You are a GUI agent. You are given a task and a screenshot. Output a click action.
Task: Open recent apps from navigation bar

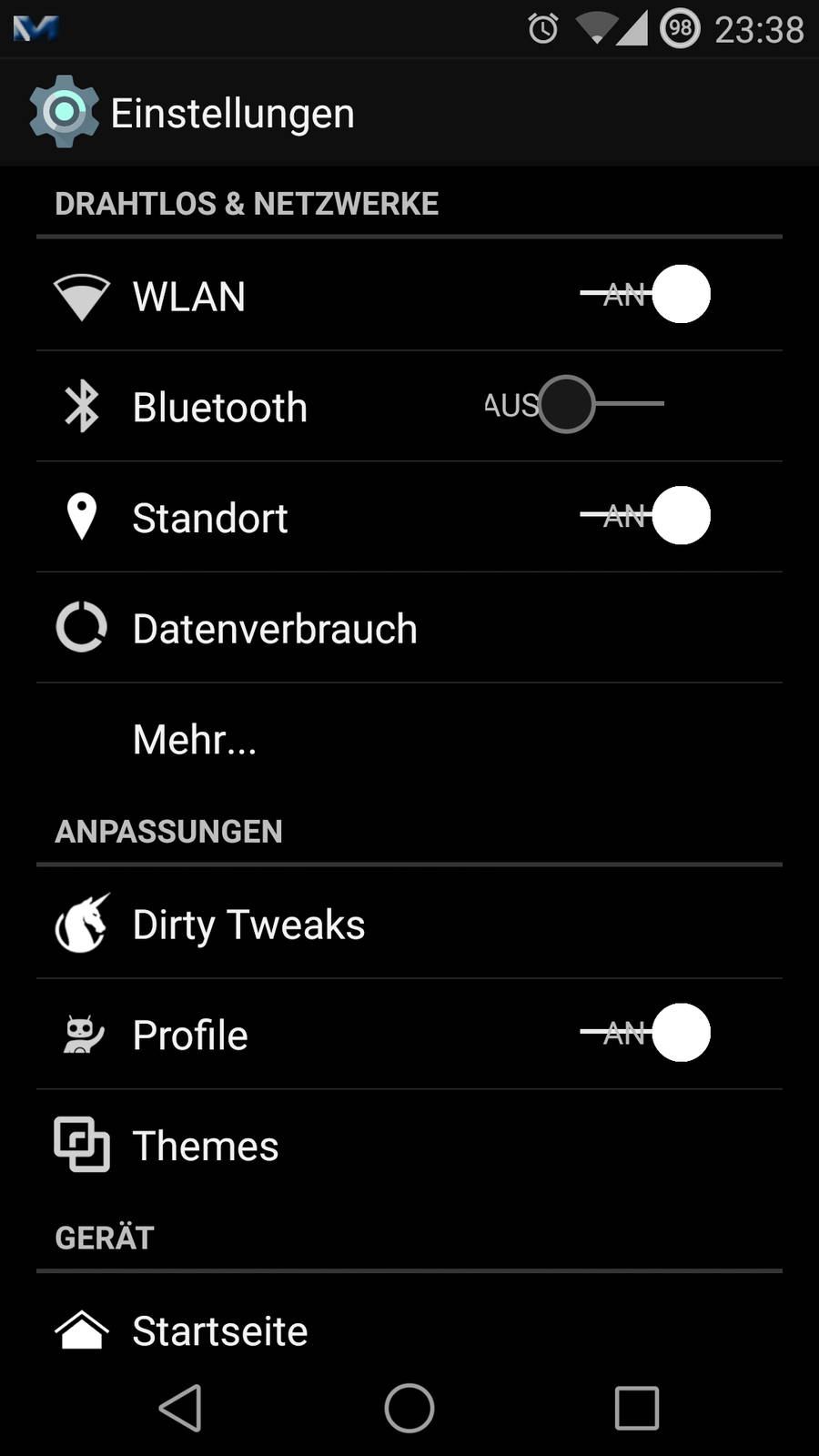pos(636,1409)
